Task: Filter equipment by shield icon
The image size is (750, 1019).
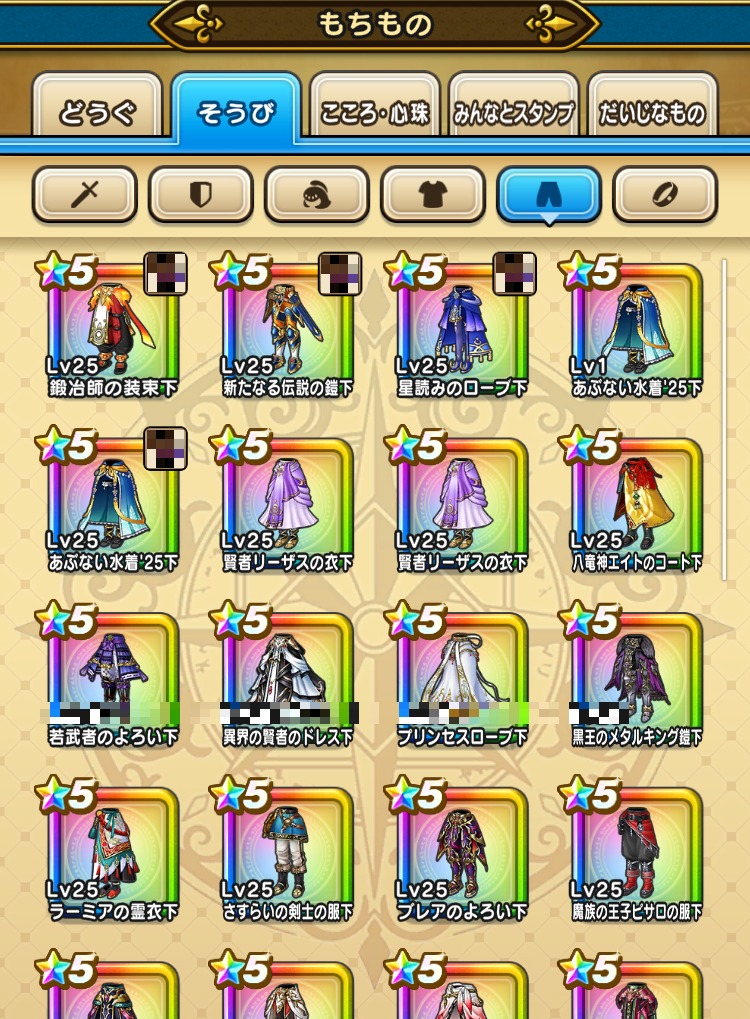Action: point(201,194)
